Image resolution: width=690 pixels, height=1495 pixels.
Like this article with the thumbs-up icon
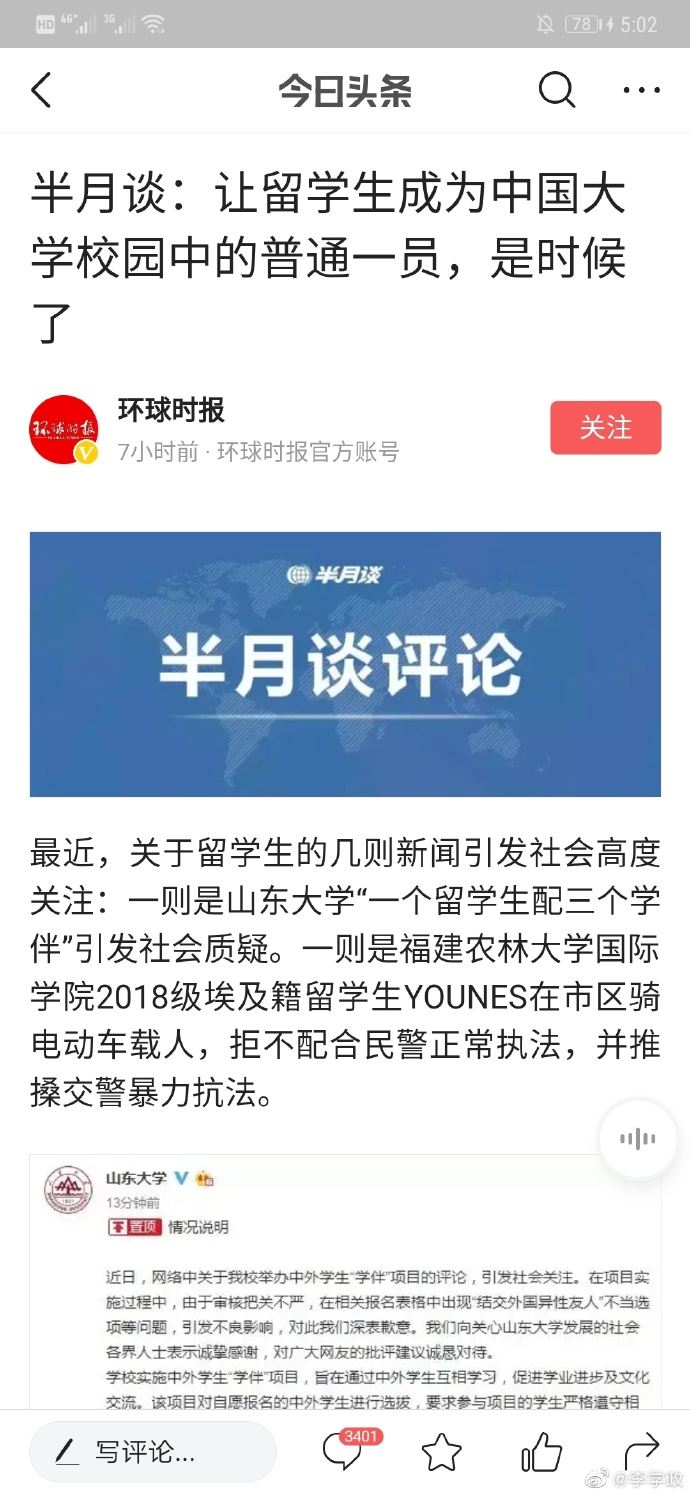(541, 1452)
